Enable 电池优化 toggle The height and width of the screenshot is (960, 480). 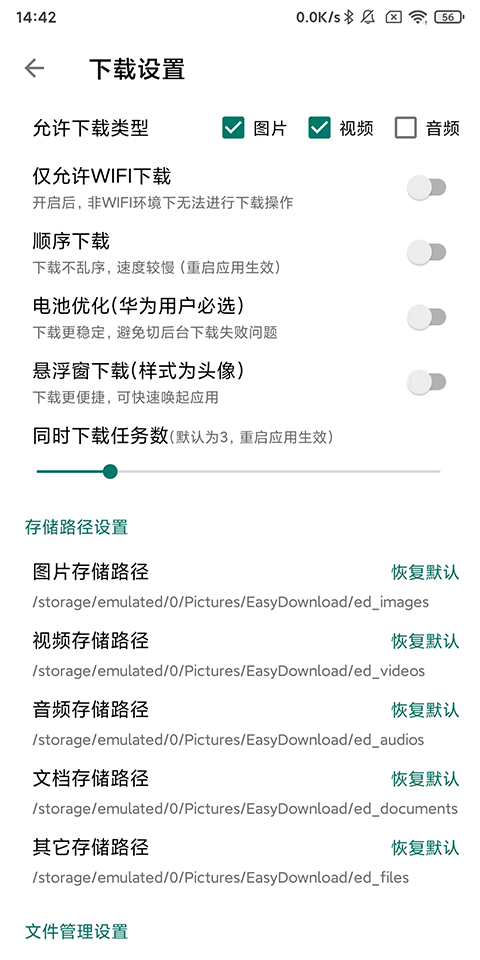coord(427,317)
